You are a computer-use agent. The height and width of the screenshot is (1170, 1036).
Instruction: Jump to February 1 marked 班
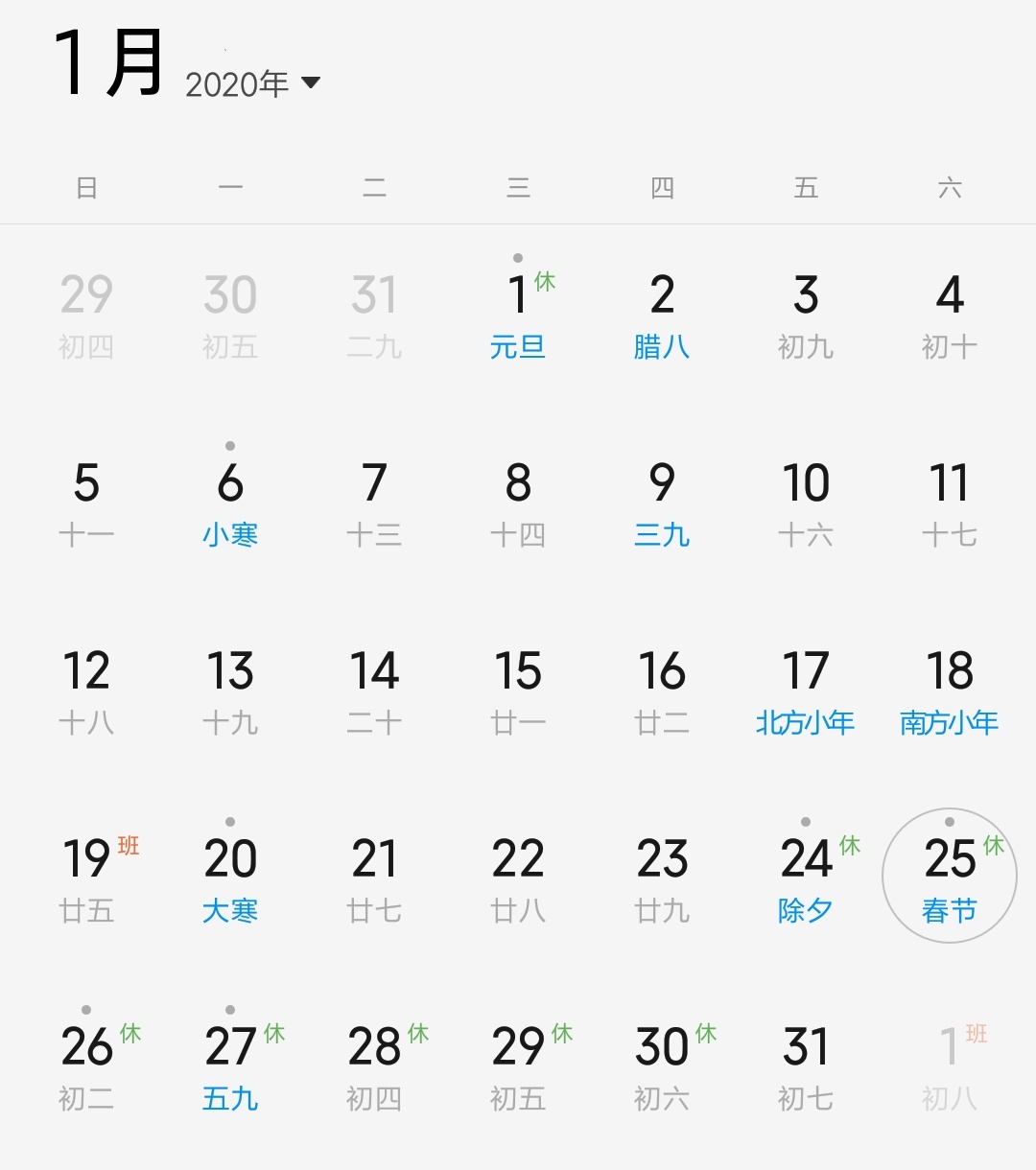950,1066
